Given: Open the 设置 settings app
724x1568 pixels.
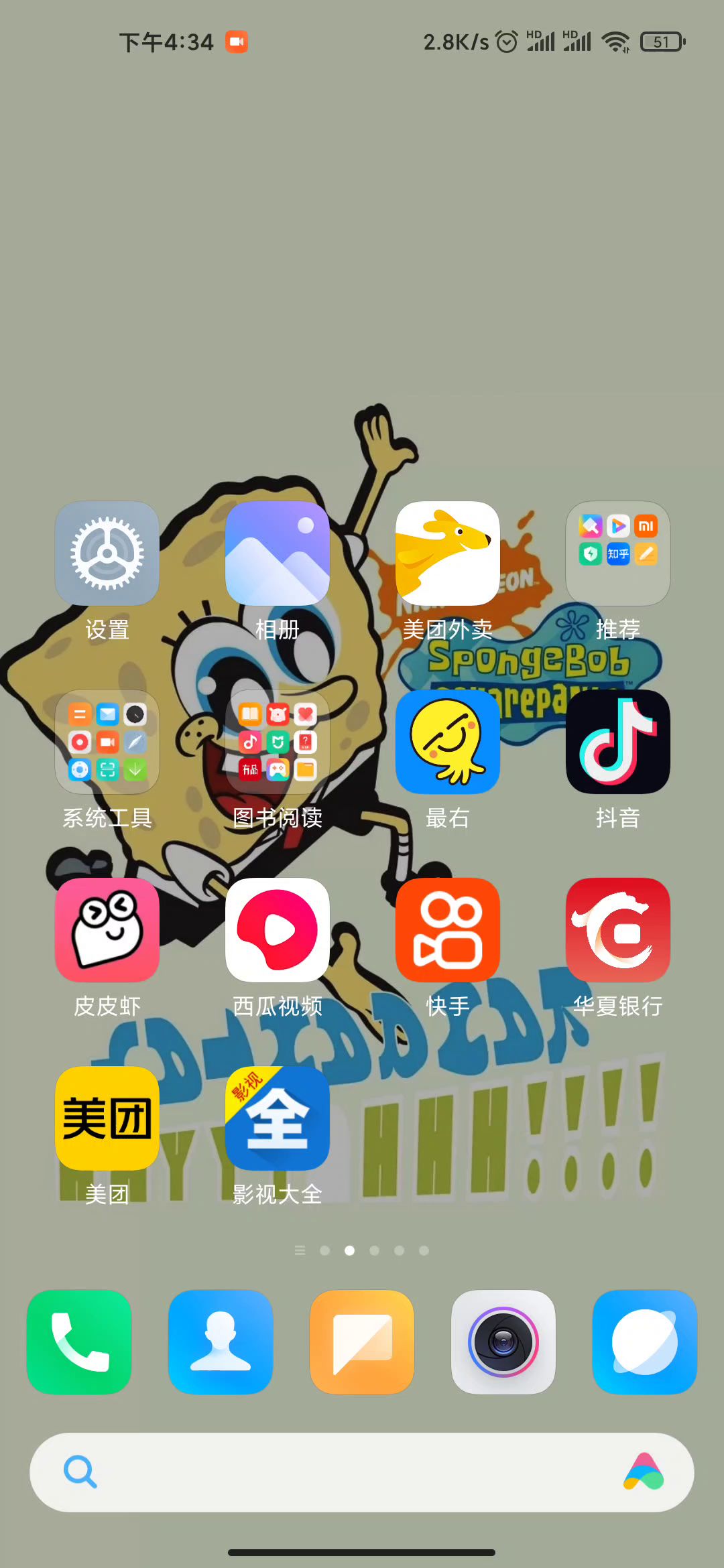Looking at the screenshot, I should tap(107, 553).
